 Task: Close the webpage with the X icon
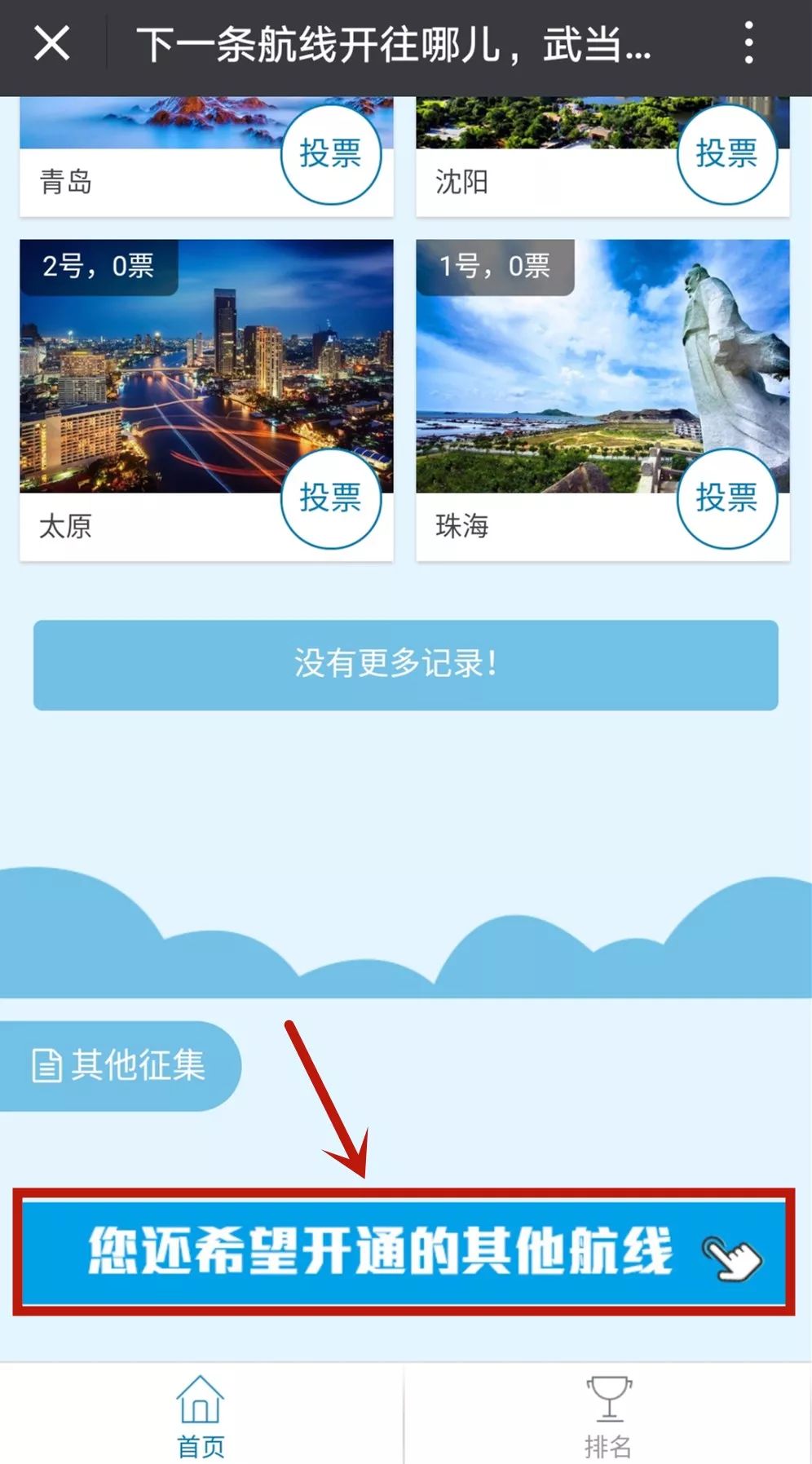coord(51,43)
